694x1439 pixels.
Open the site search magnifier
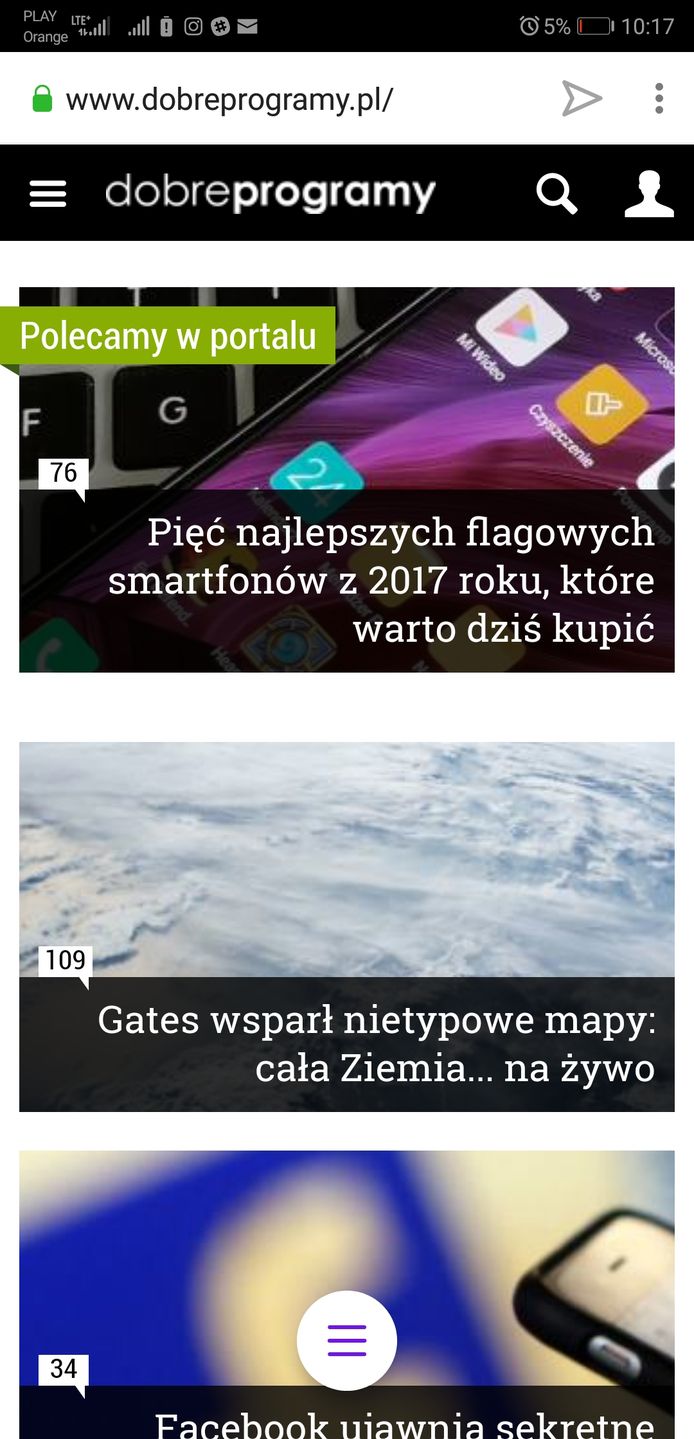[x=557, y=193]
